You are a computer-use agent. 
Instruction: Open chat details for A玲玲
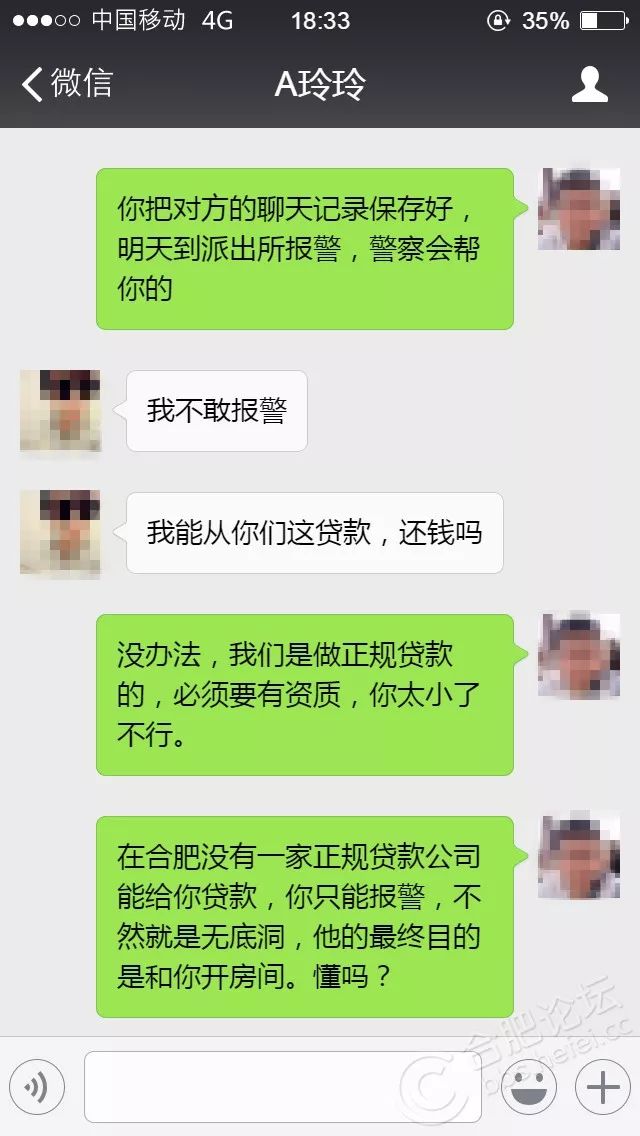pos(589,84)
